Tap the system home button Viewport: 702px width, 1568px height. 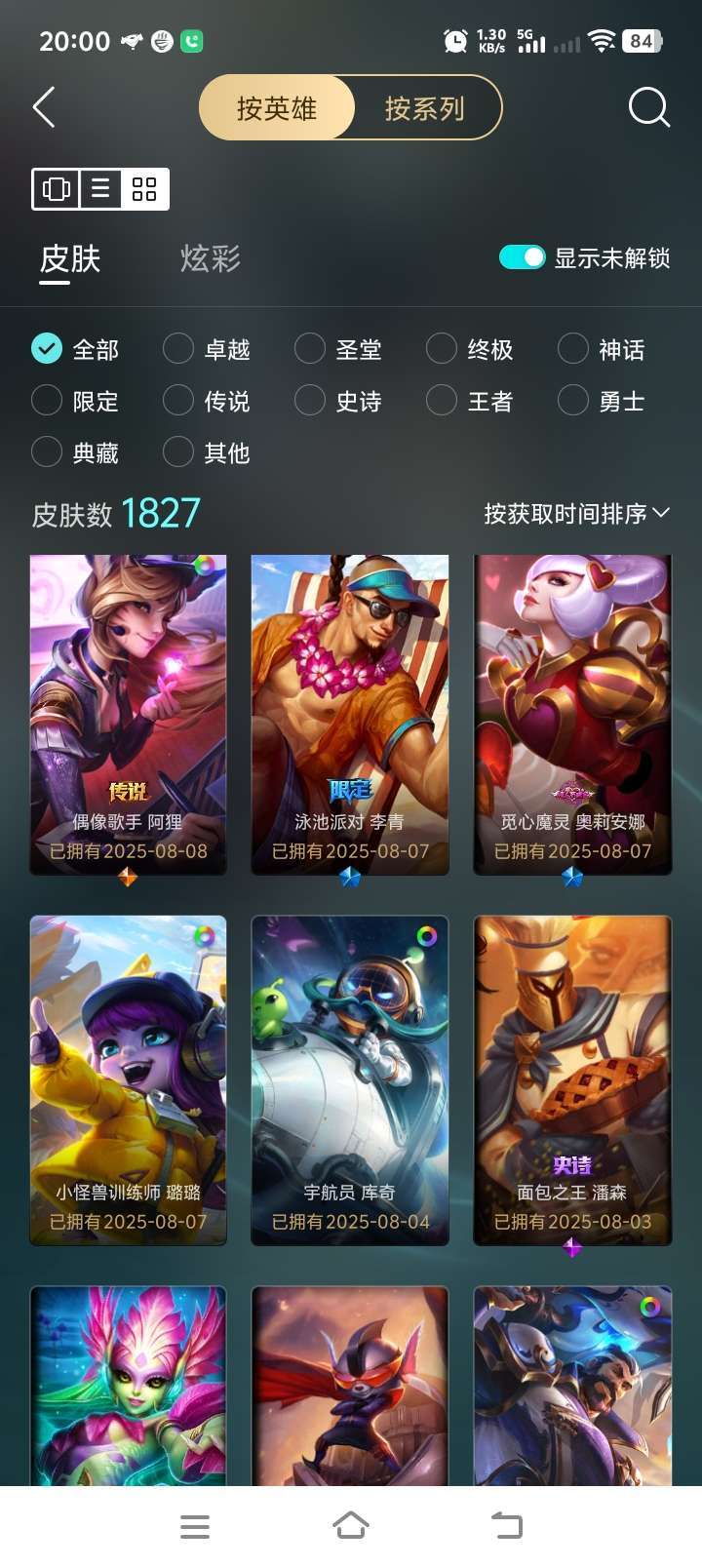pos(351,1526)
